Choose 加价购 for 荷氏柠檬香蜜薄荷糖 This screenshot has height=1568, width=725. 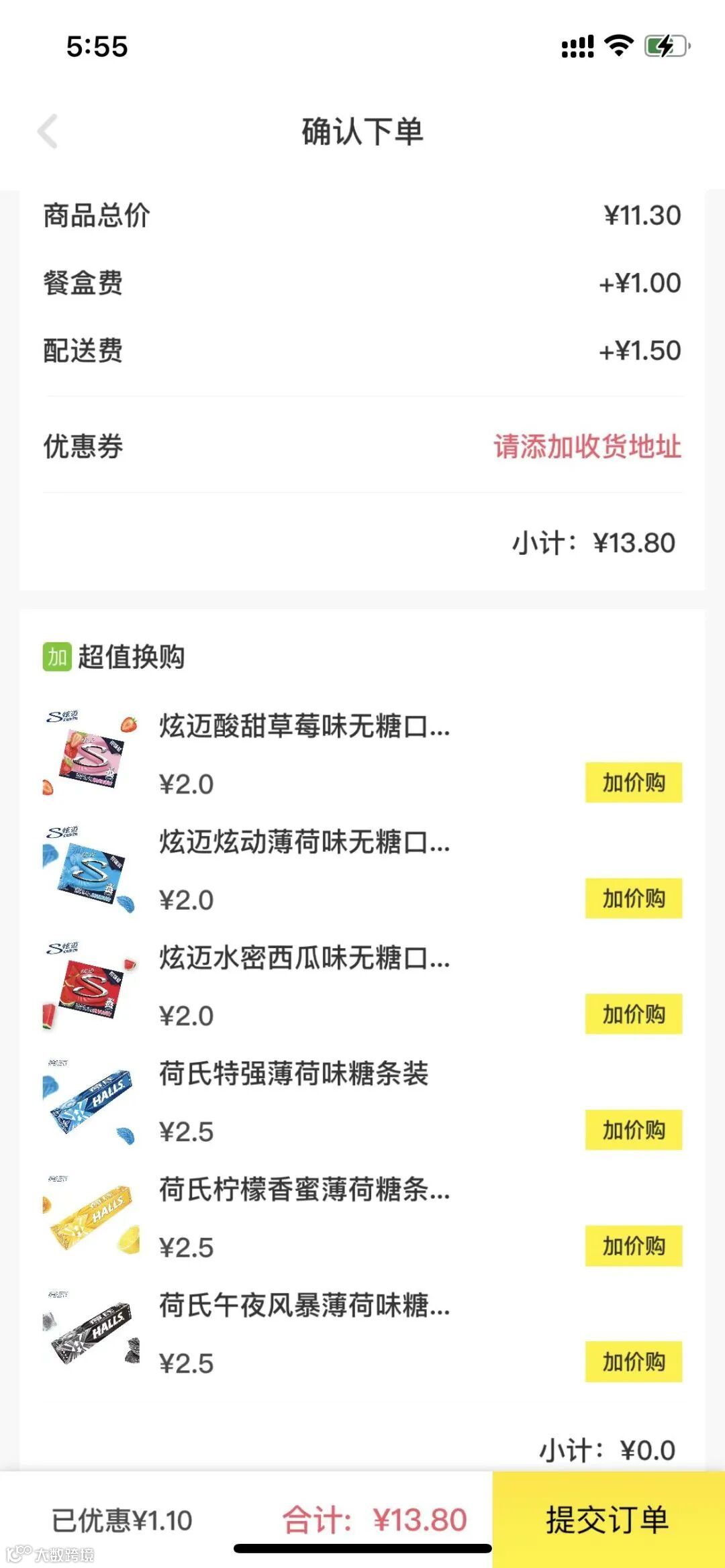coord(633,1246)
